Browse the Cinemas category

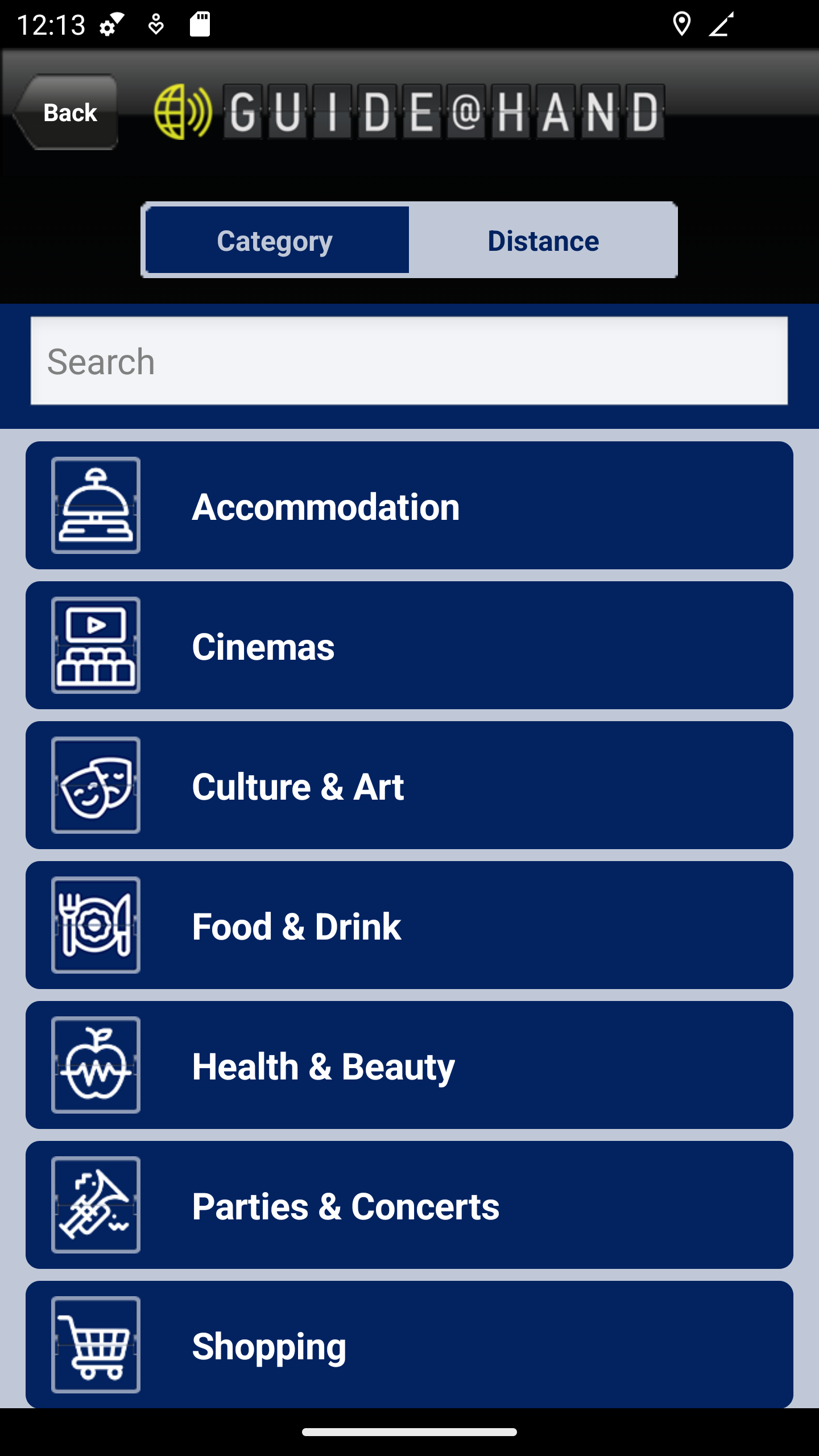(408, 646)
